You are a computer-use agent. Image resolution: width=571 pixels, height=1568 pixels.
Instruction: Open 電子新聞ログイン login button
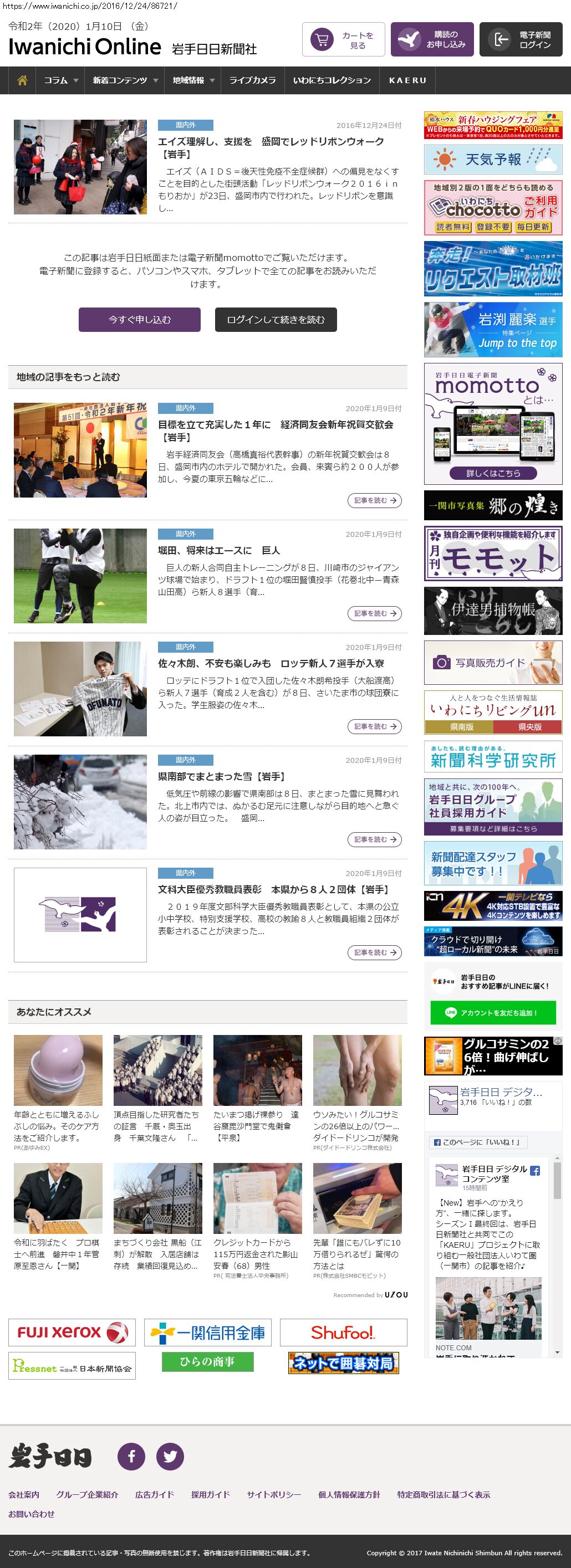point(521,39)
